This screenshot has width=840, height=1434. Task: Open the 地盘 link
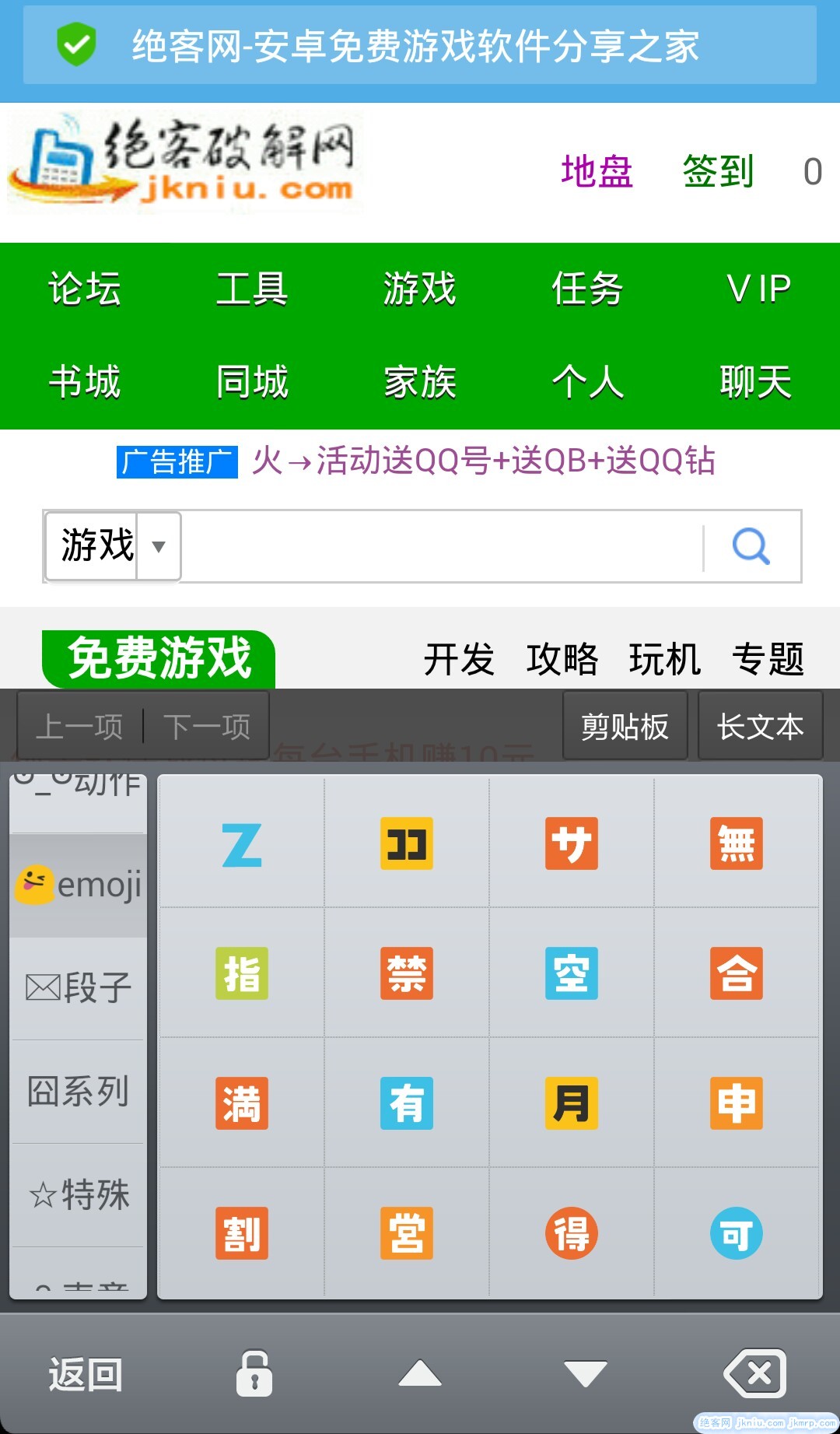pyautogui.click(x=597, y=171)
